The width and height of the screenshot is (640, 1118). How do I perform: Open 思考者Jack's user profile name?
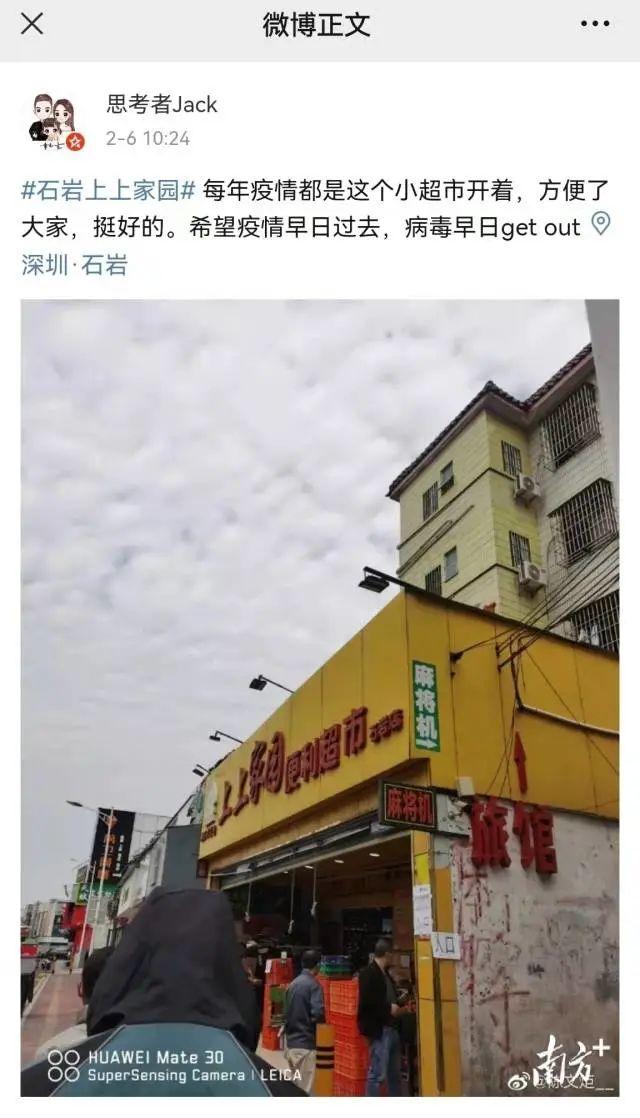click(162, 105)
